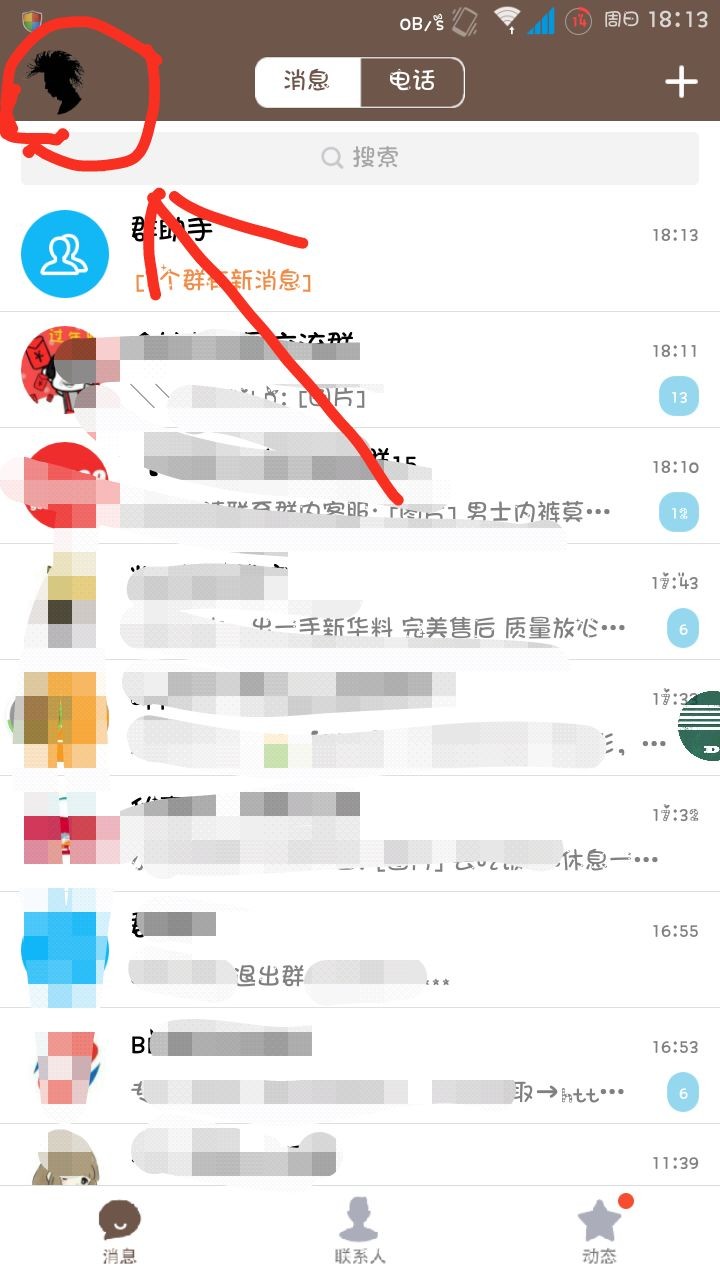Screen dimensions: 720x1280
Task: Tap the unread badge showing 6
Action: point(682,628)
